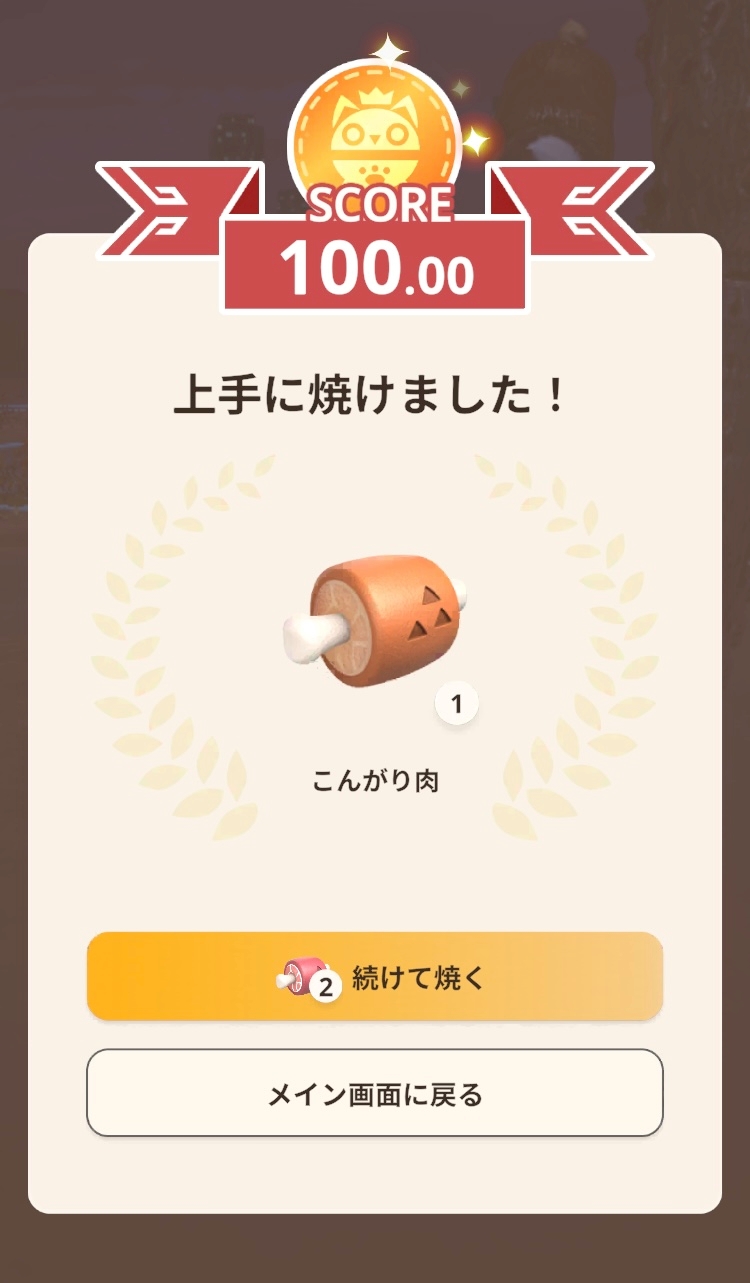This screenshot has width=750, height=1283.
Task: Tap 続けて焼く to keep grilling meat
Action: (x=375, y=976)
